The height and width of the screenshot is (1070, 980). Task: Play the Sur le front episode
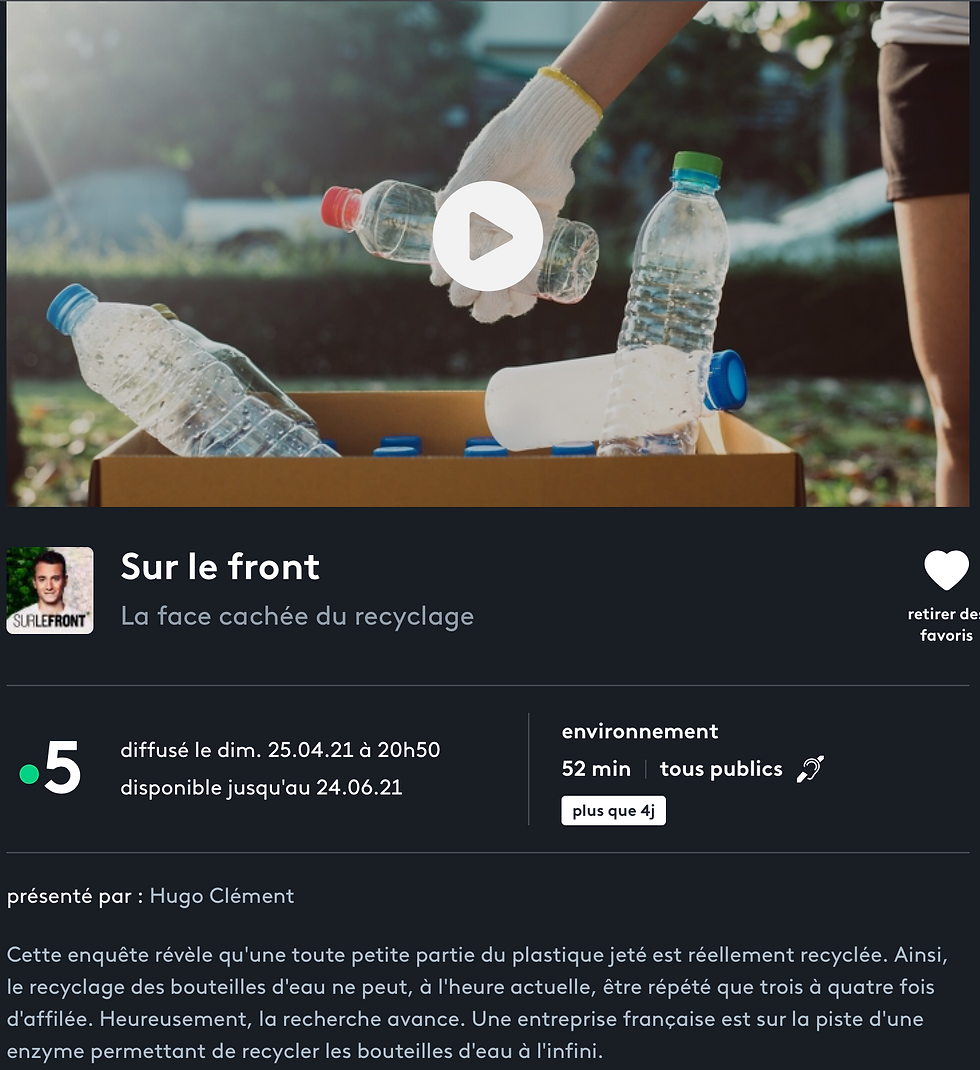click(487, 236)
